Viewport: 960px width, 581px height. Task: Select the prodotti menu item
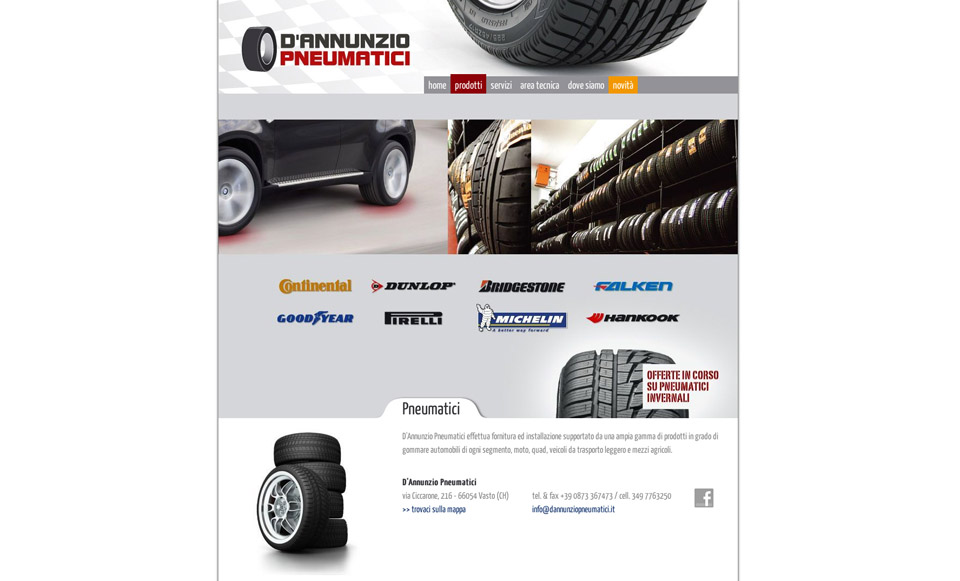468,85
